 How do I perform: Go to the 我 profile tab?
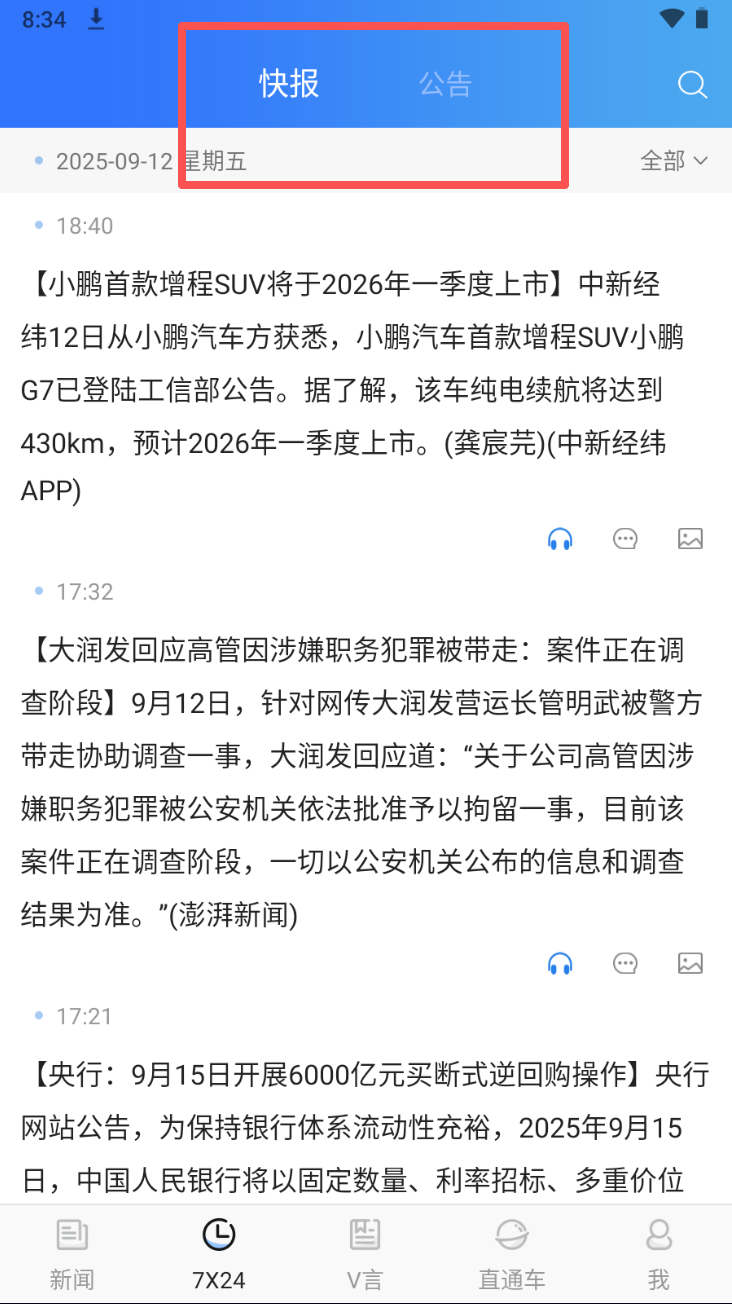pos(658,1255)
